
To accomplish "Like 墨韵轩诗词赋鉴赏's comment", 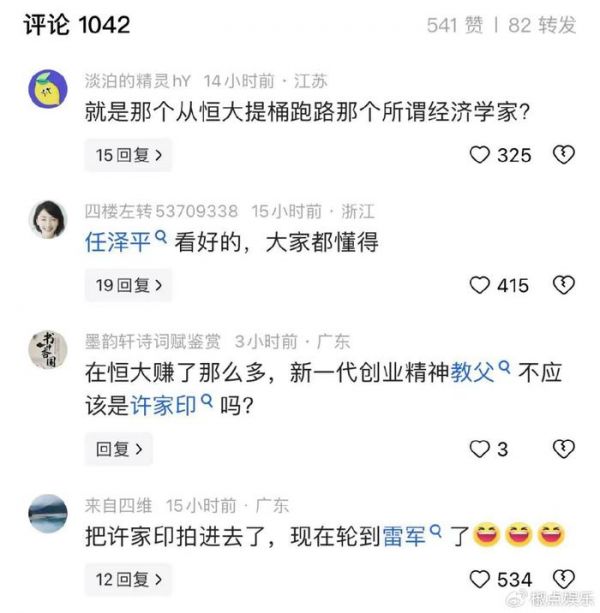I will click(480, 449).
